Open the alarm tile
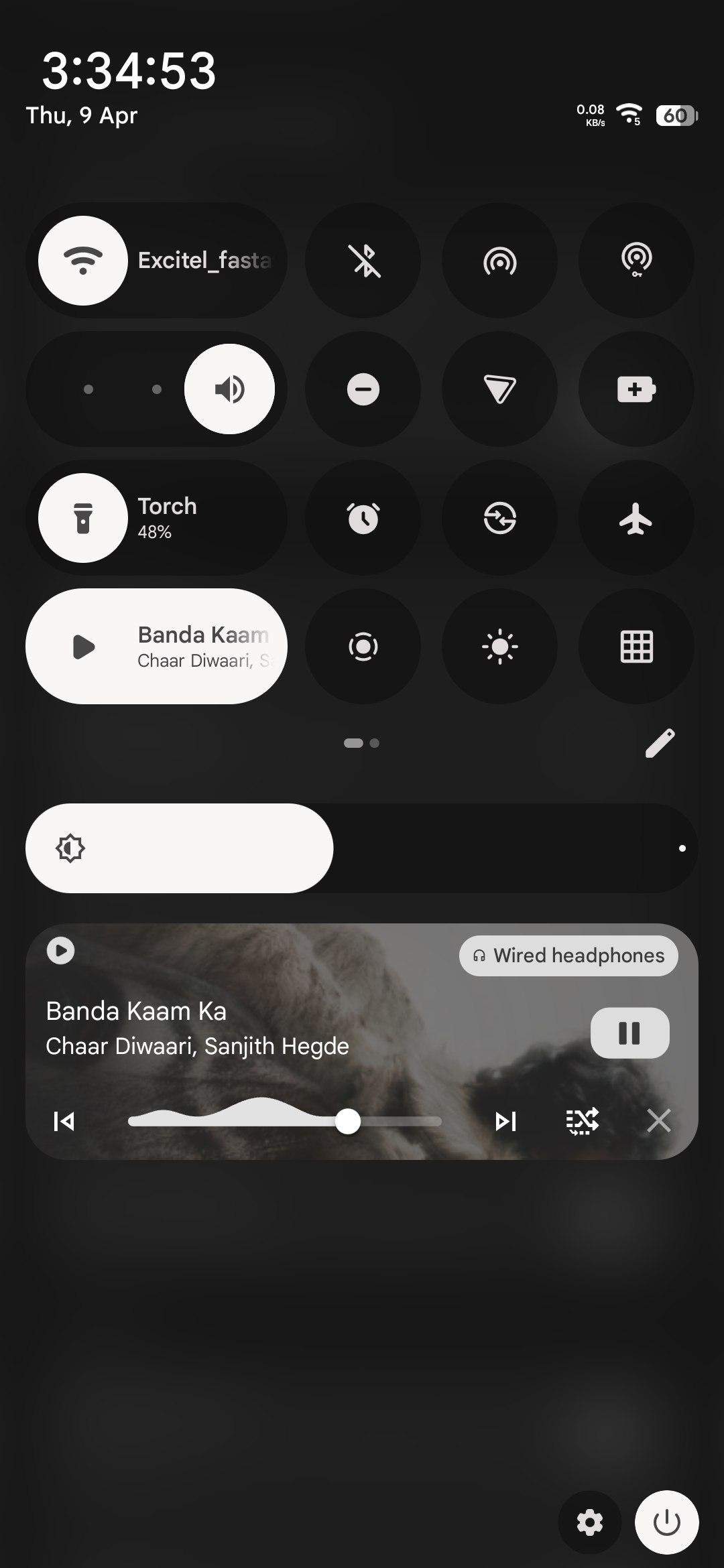The width and height of the screenshot is (724, 1568). [x=363, y=517]
